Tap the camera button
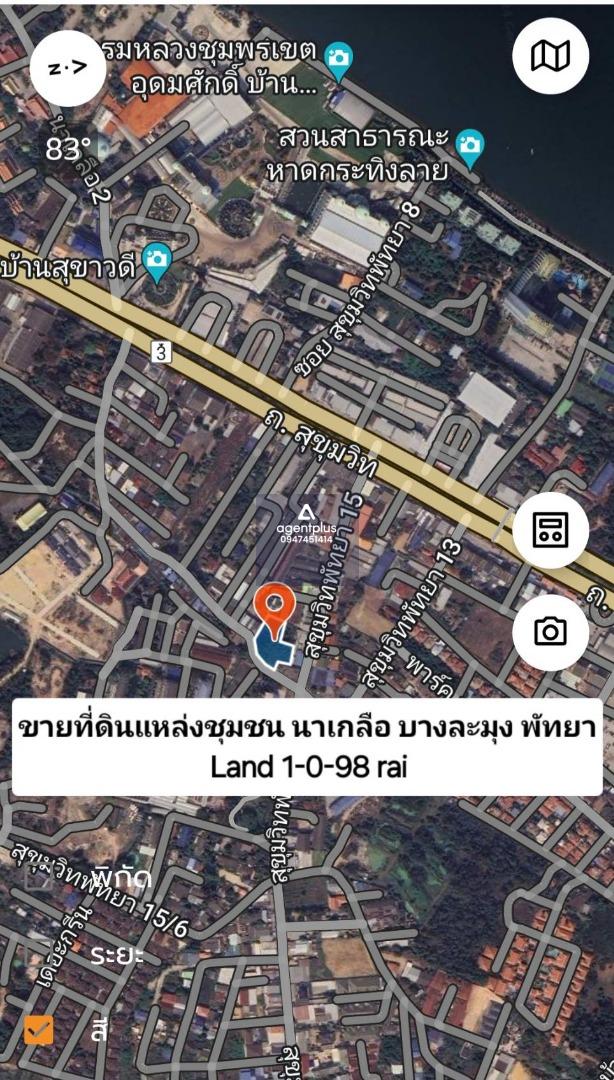This screenshot has width=614, height=1080. pos(550,632)
